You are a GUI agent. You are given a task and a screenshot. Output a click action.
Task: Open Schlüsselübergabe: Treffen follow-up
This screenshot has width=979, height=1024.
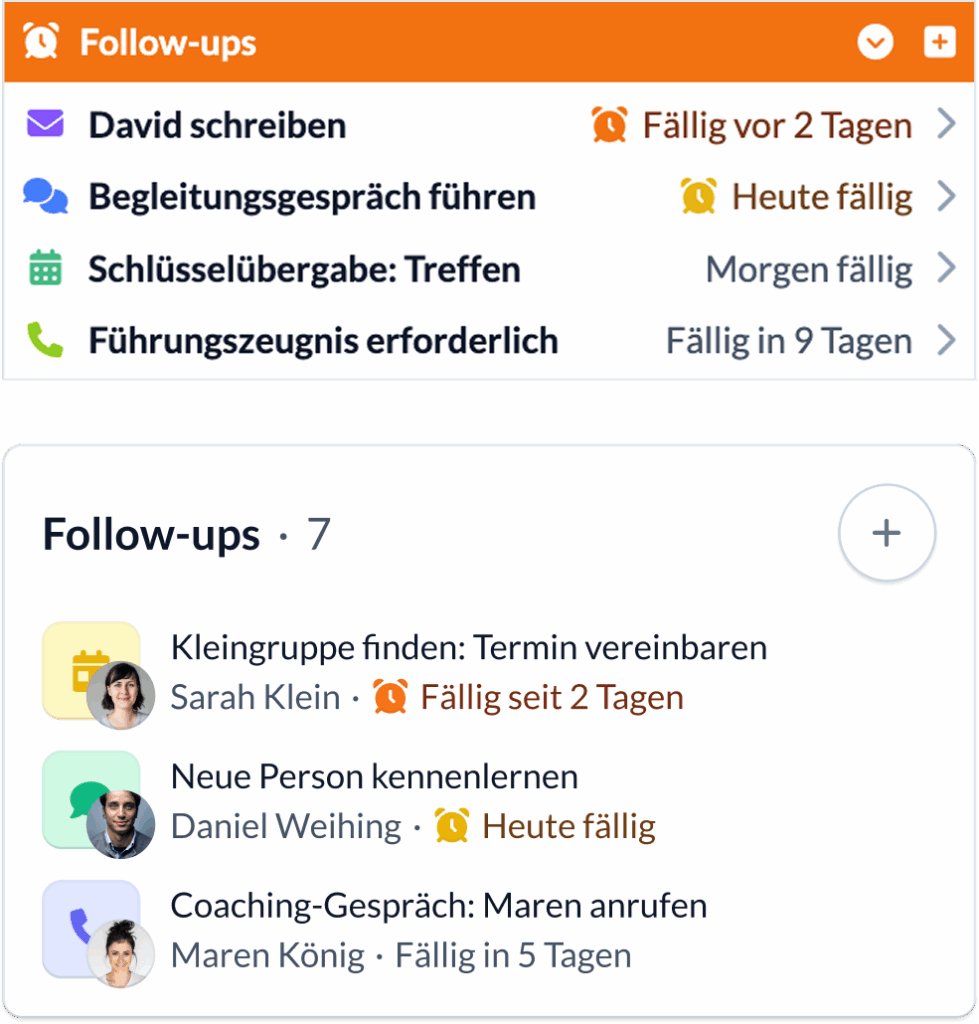489,269
